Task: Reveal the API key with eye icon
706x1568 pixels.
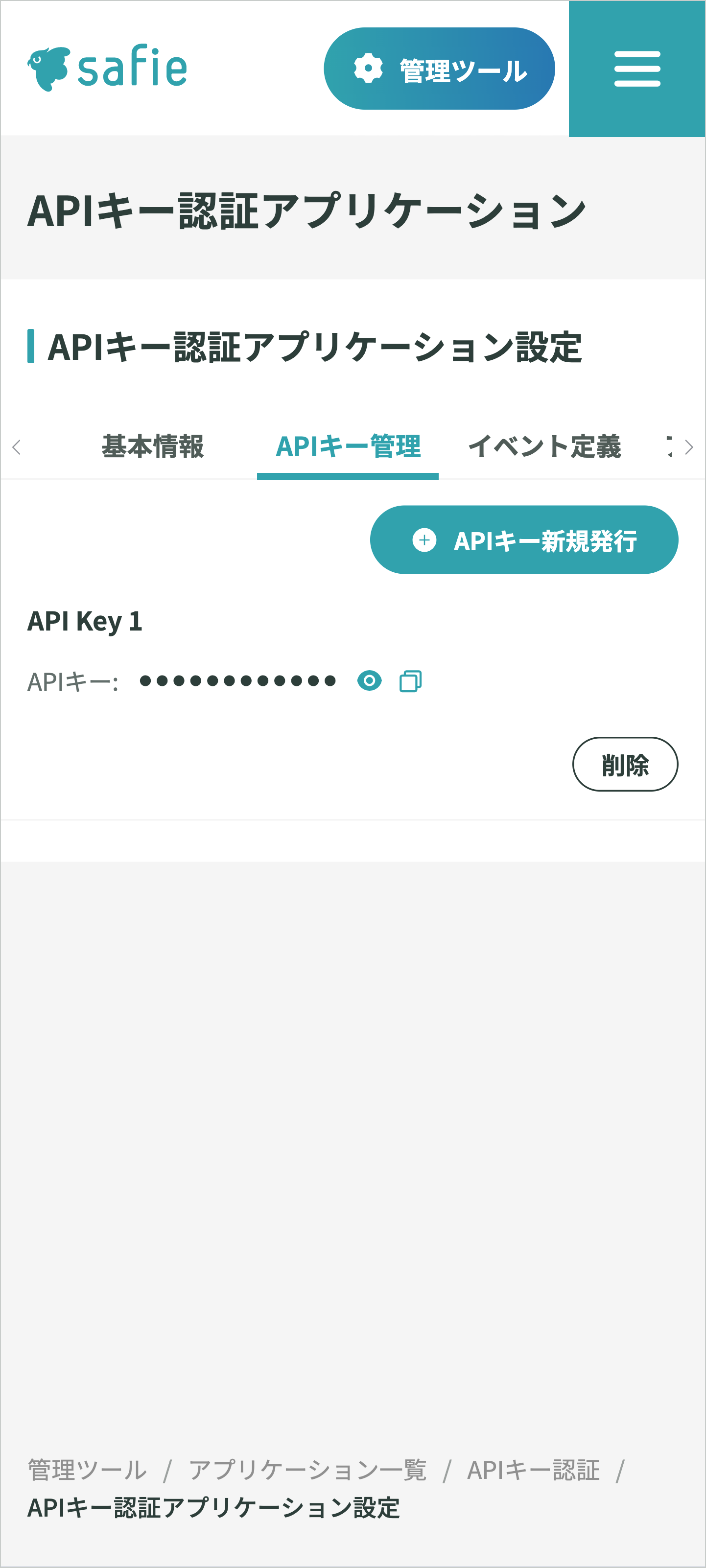Action: click(369, 680)
